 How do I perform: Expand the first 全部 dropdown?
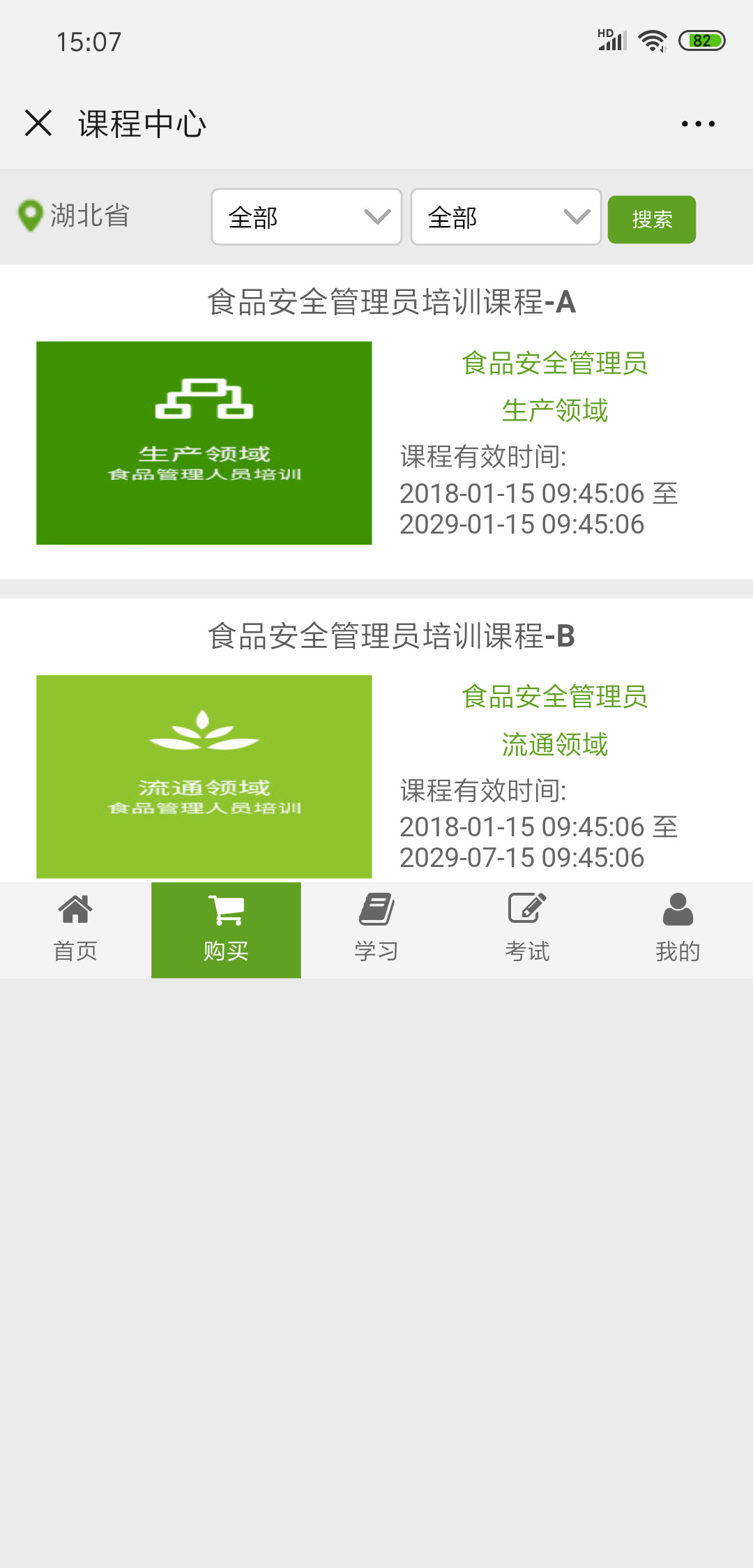307,217
